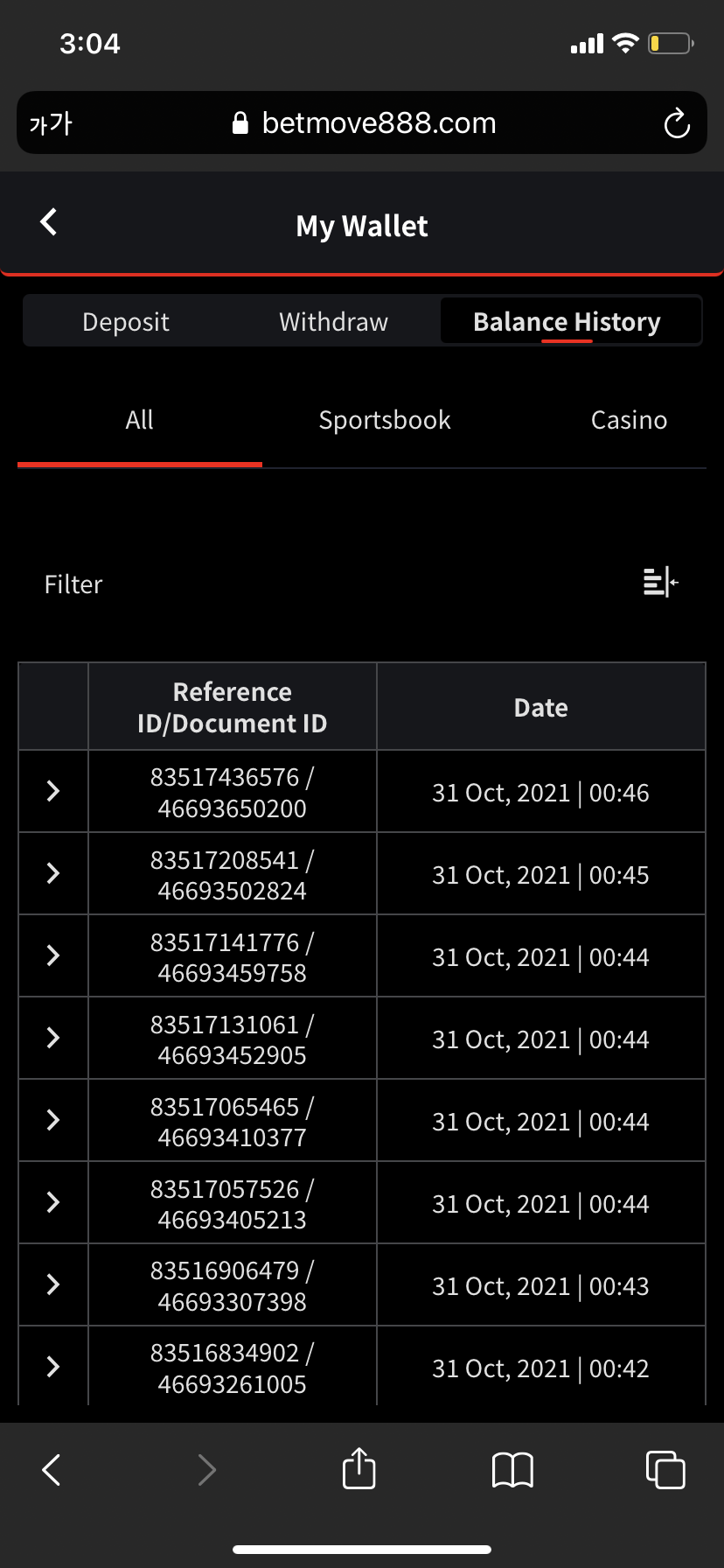Open the filter options icon
This screenshot has height=1568, width=724.
pyautogui.click(x=661, y=582)
